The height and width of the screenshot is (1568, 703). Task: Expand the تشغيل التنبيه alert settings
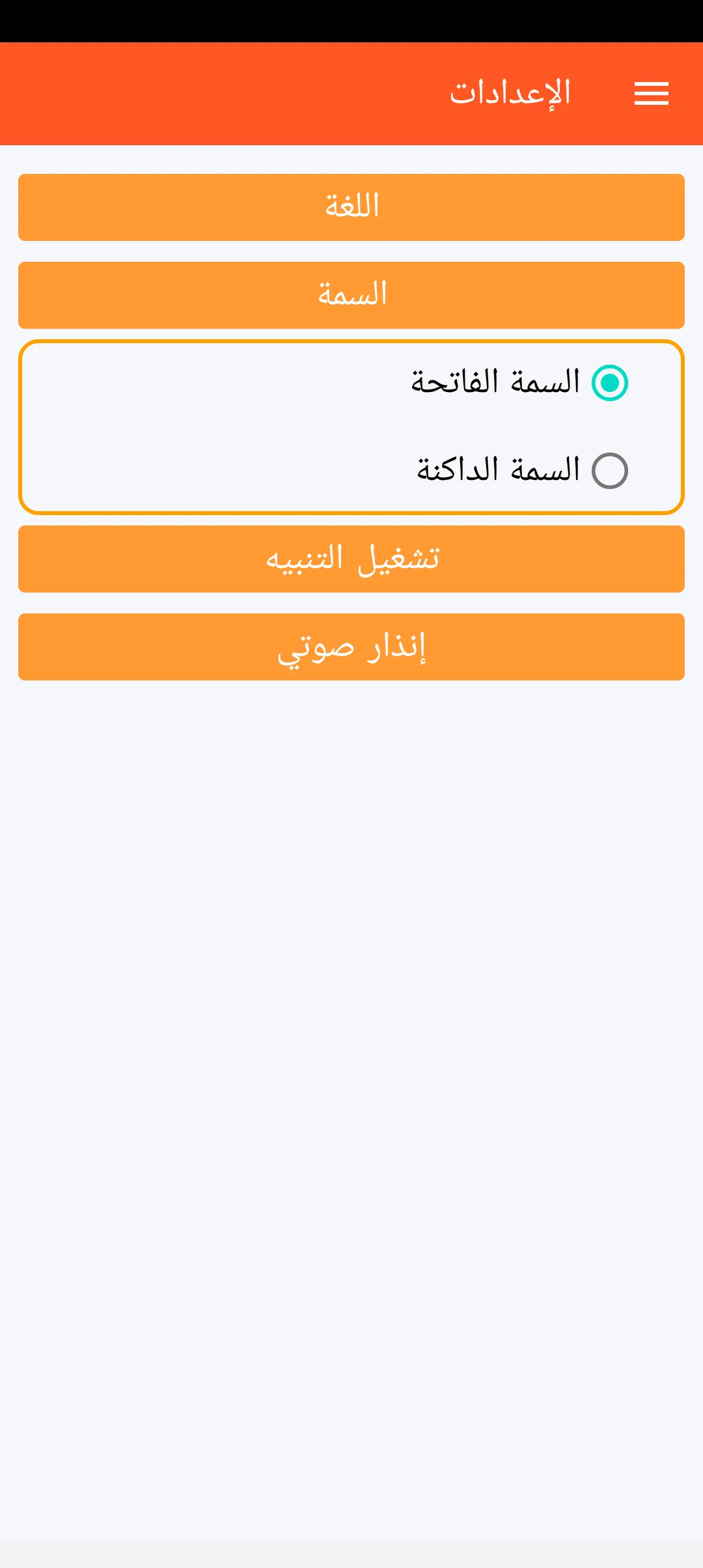(x=351, y=559)
